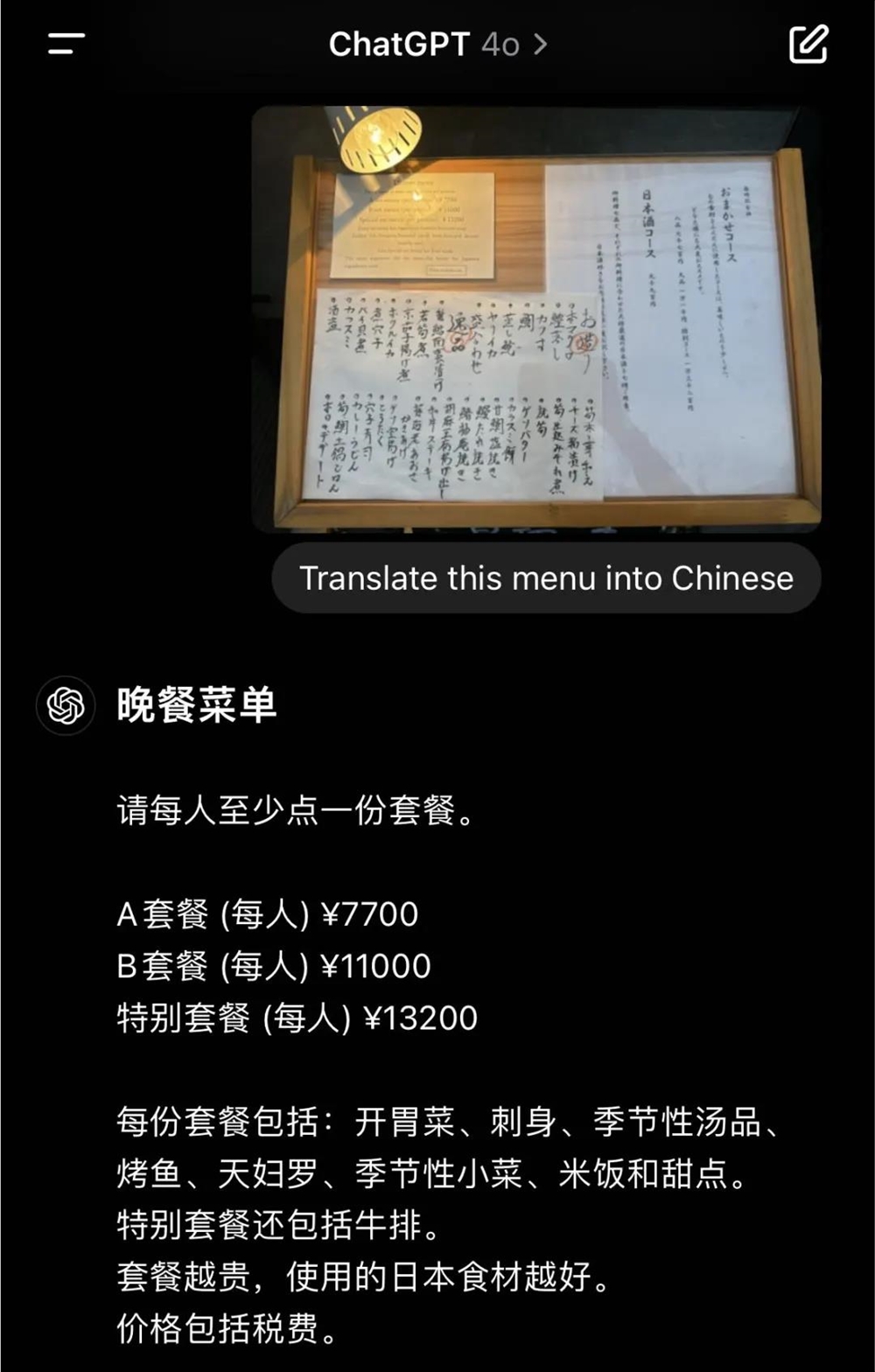
Task: Tap the B套餐 ¥11000 price line
Action: pos(271,966)
